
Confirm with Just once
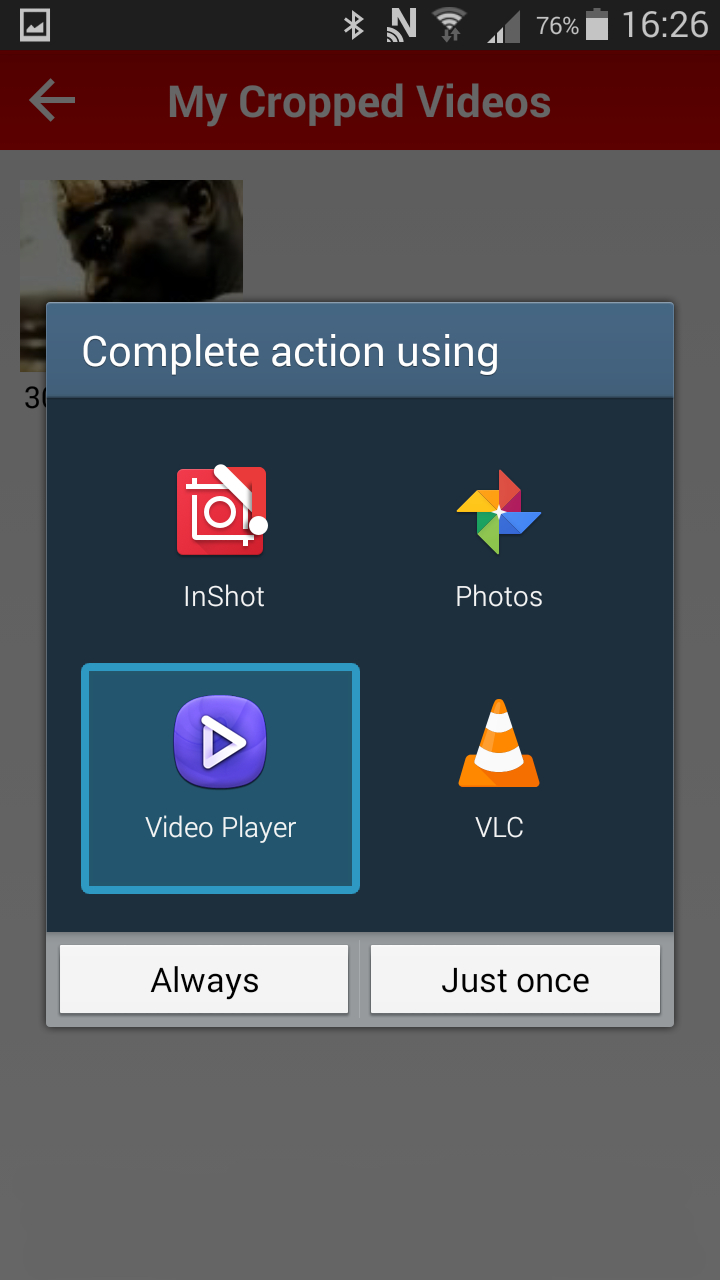tap(515, 980)
